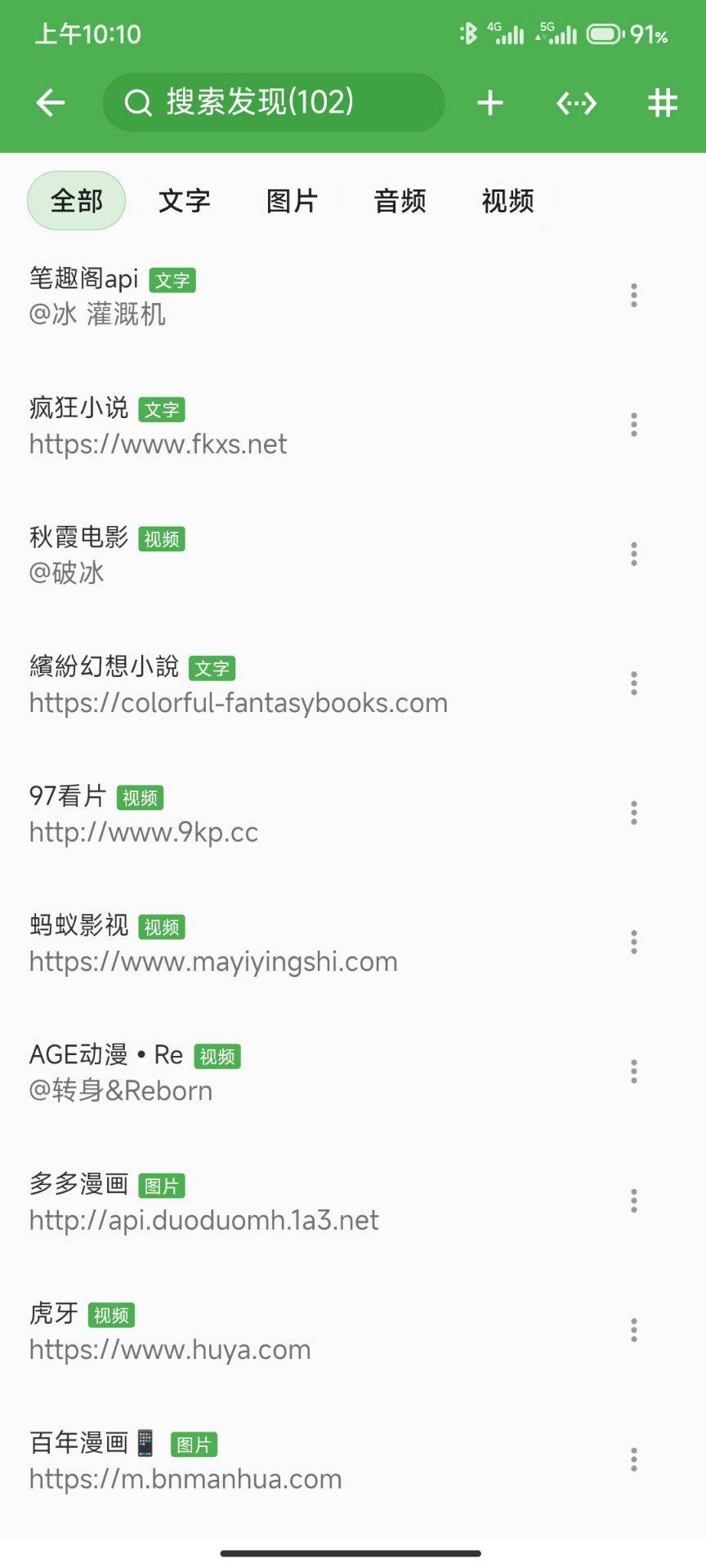
Task: Tap the plus icon to add a source
Action: point(489,103)
